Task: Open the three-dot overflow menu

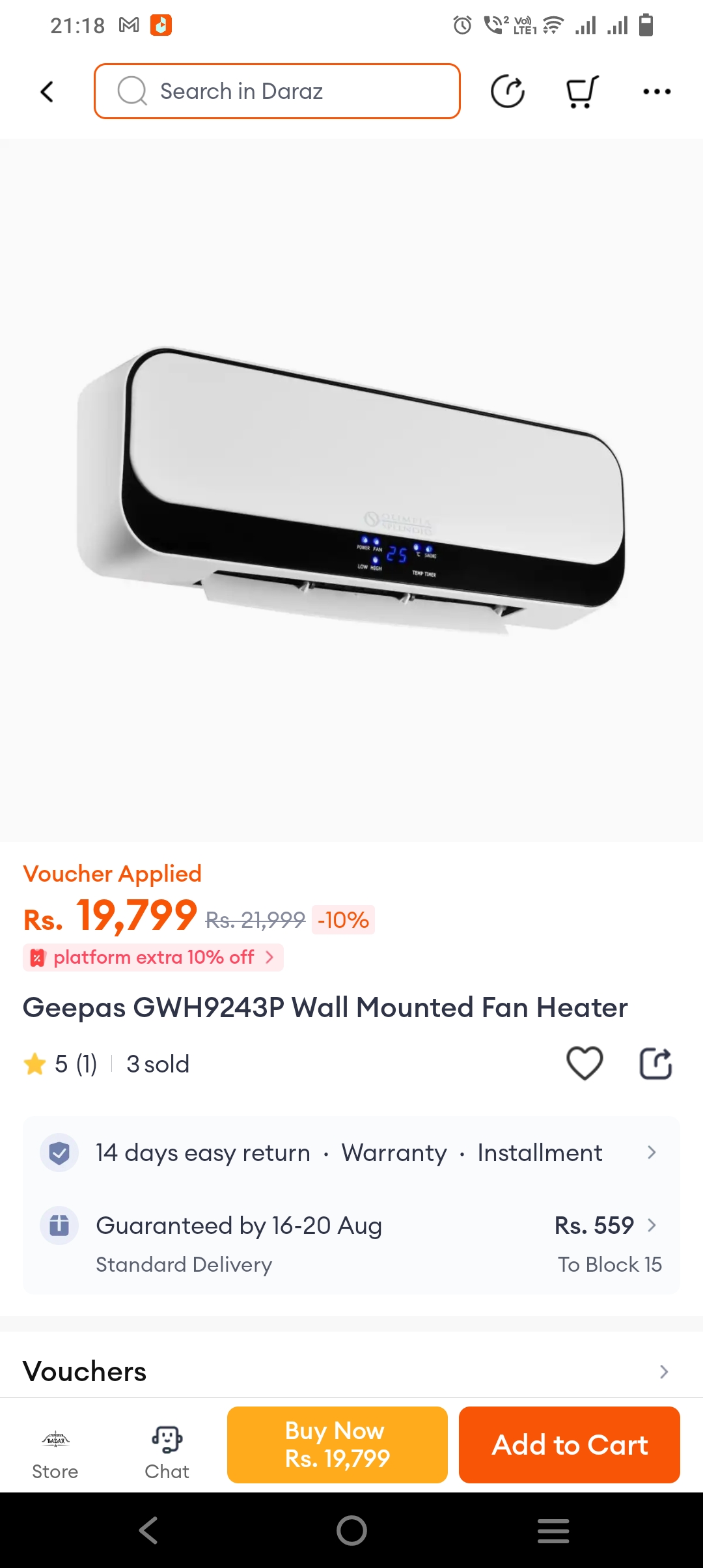Action: pos(656,92)
